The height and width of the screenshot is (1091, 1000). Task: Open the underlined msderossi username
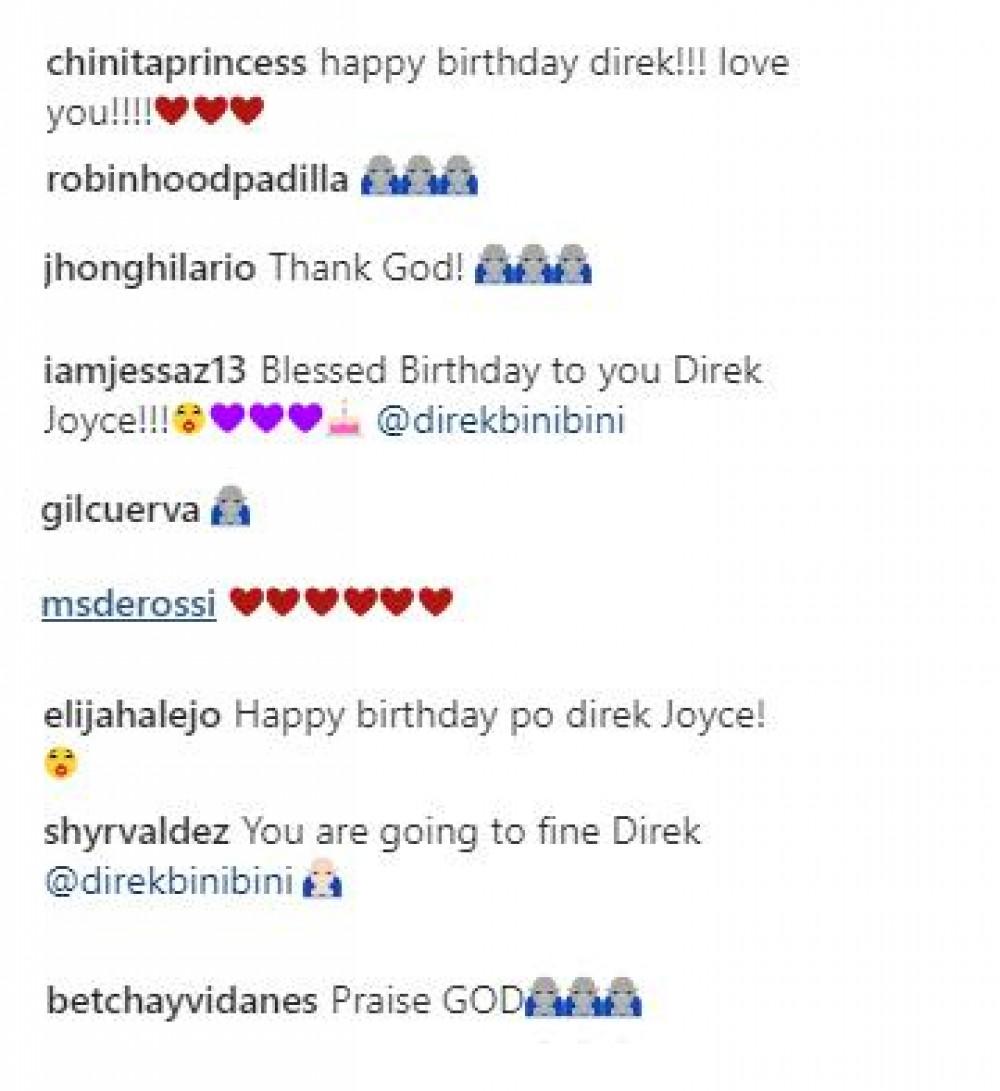click(129, 603)
